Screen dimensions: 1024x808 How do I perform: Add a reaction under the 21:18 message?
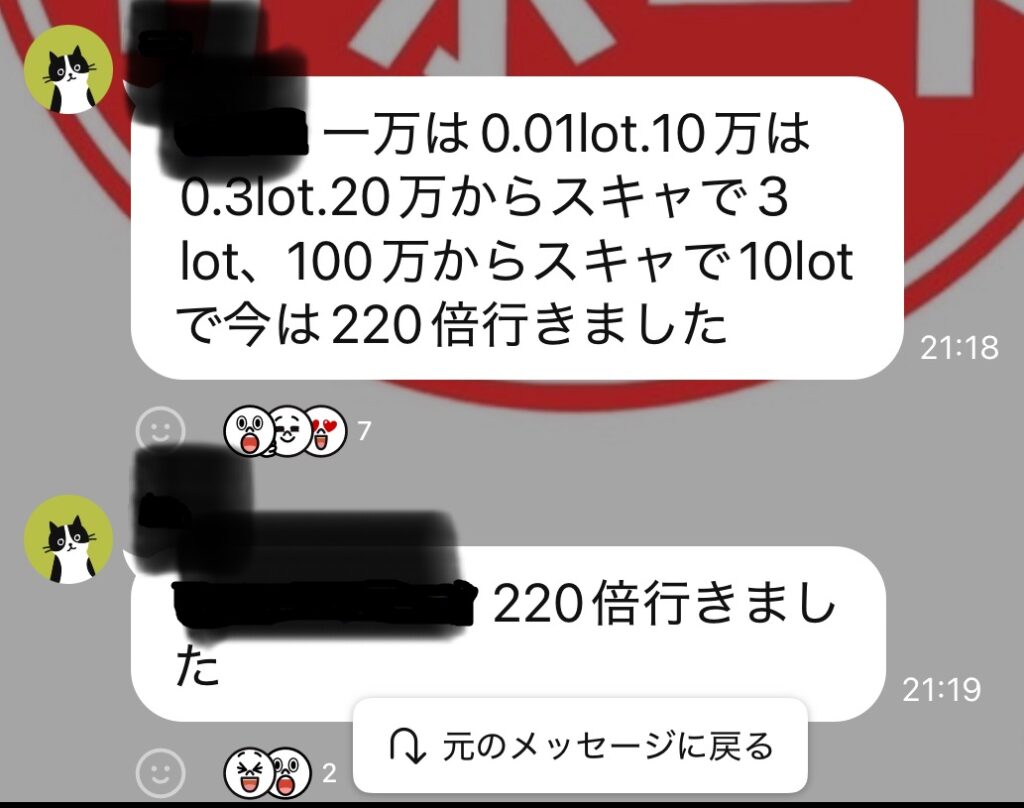160,431
